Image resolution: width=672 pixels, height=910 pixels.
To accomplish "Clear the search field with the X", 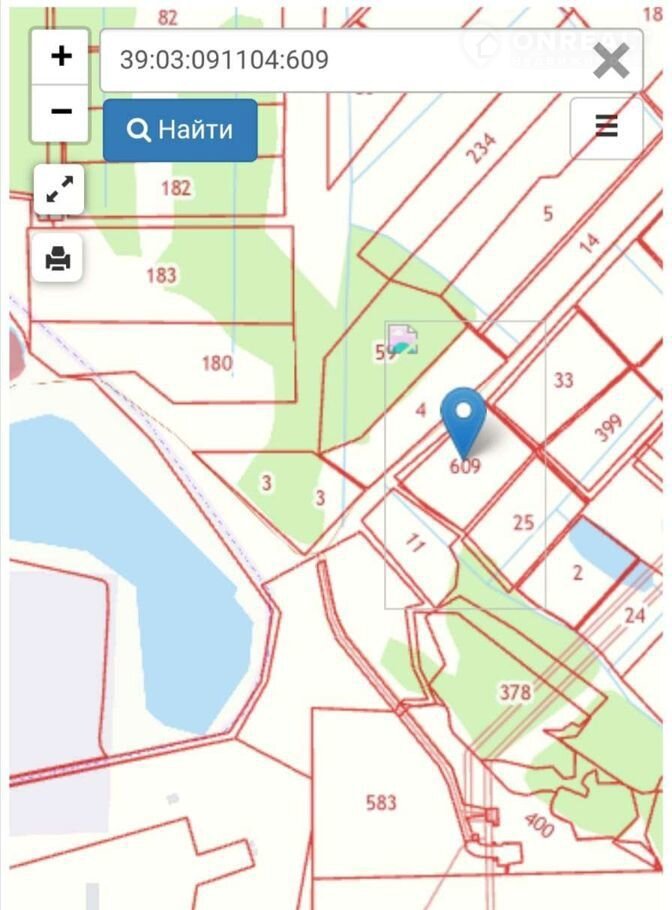I will pyautogui.click(x=611, y=61).
